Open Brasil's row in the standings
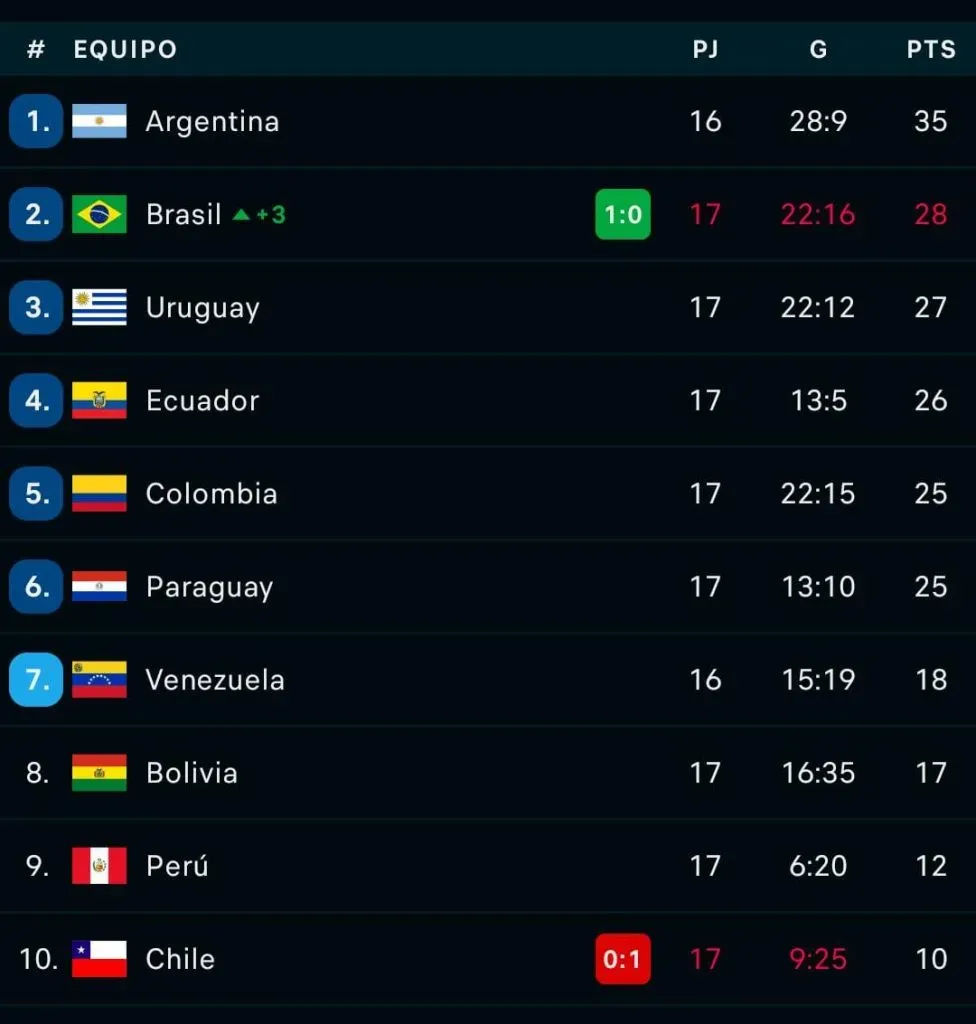The image size is (976, 1024). pyautogui.click(x=184, y=215)
